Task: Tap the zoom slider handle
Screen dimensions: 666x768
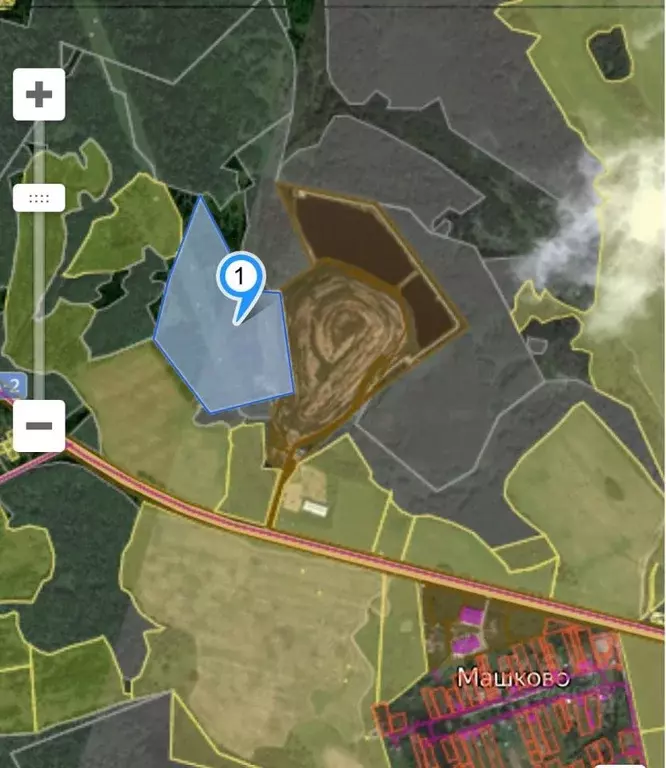Action: pos(39,198)
